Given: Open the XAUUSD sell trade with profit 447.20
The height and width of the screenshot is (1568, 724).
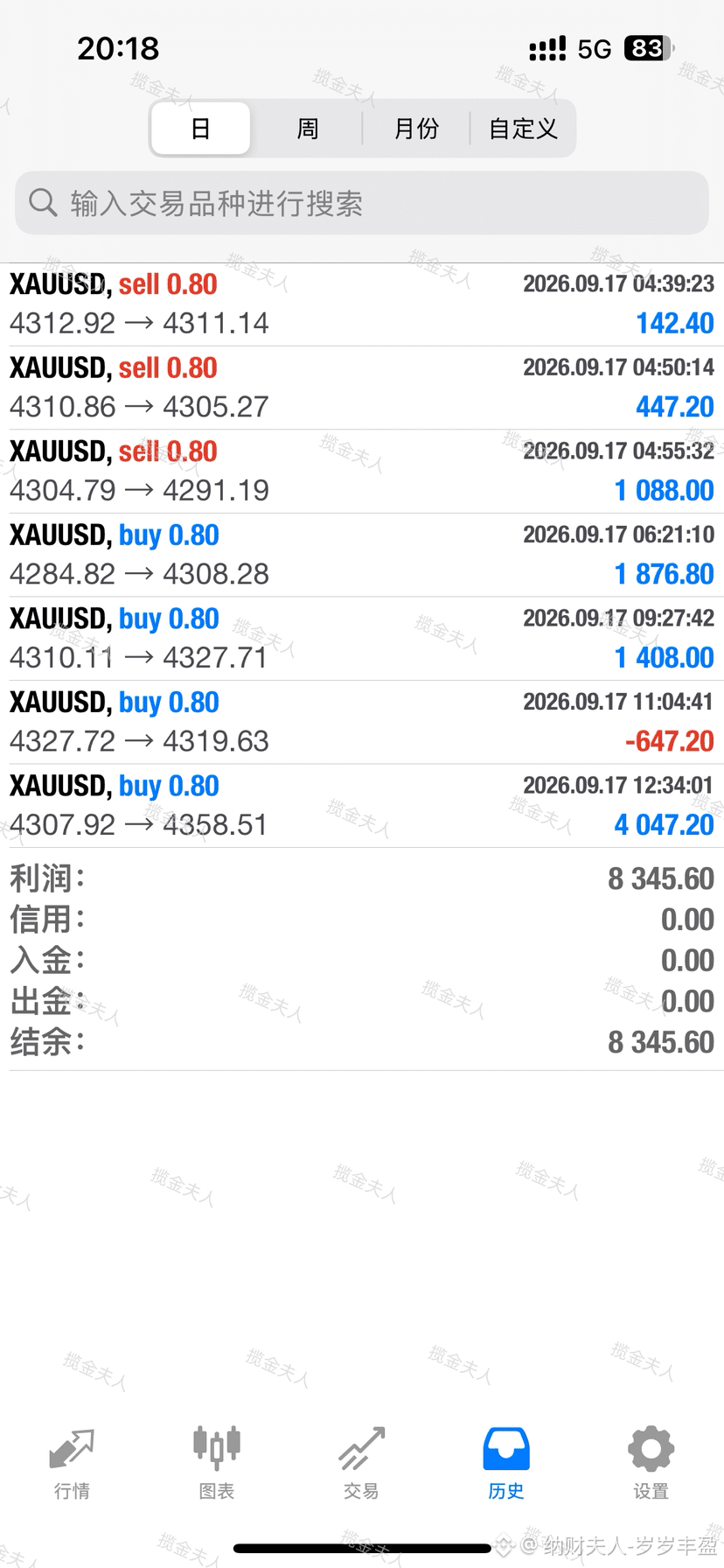Looking at the screenshot, I should click(x=362, y=388).
